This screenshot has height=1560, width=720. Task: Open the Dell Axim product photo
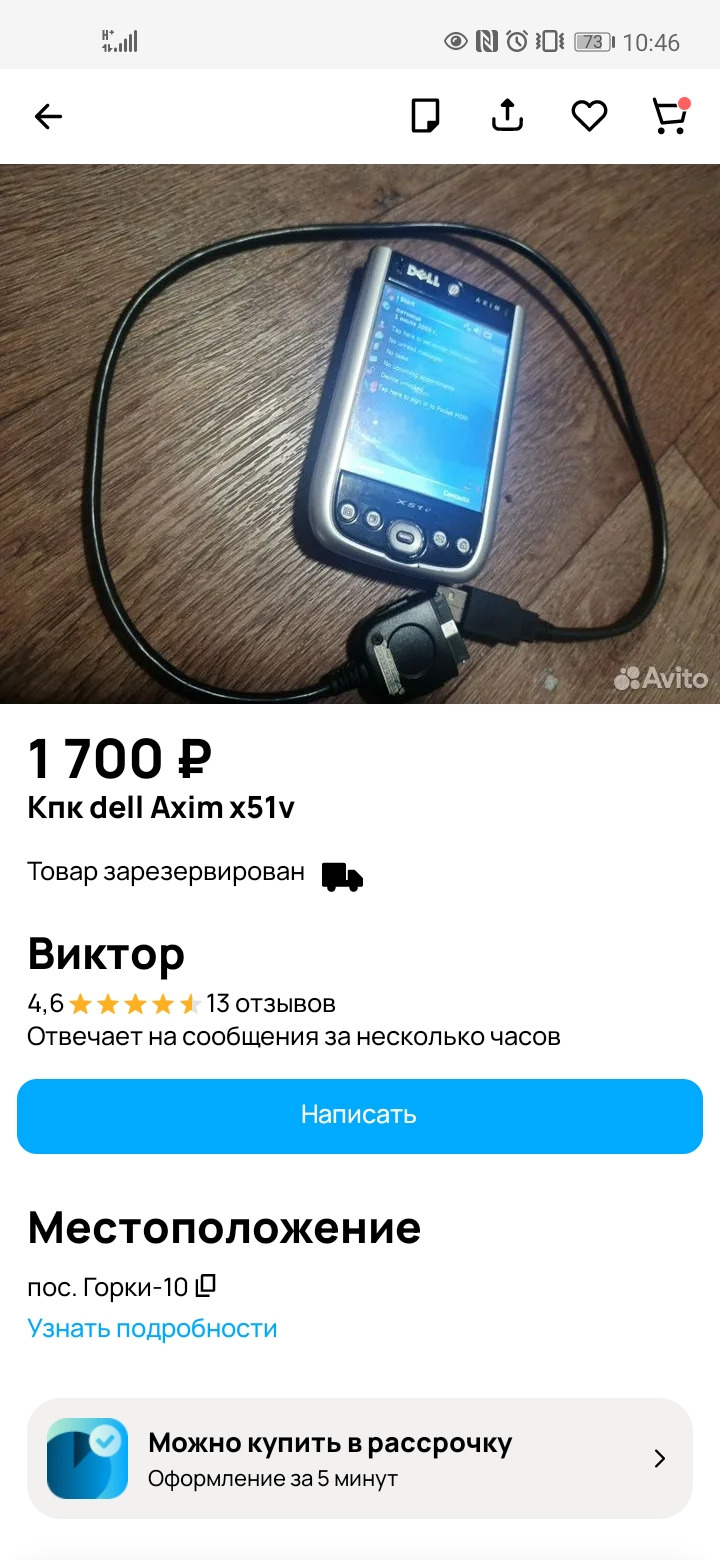360,433
